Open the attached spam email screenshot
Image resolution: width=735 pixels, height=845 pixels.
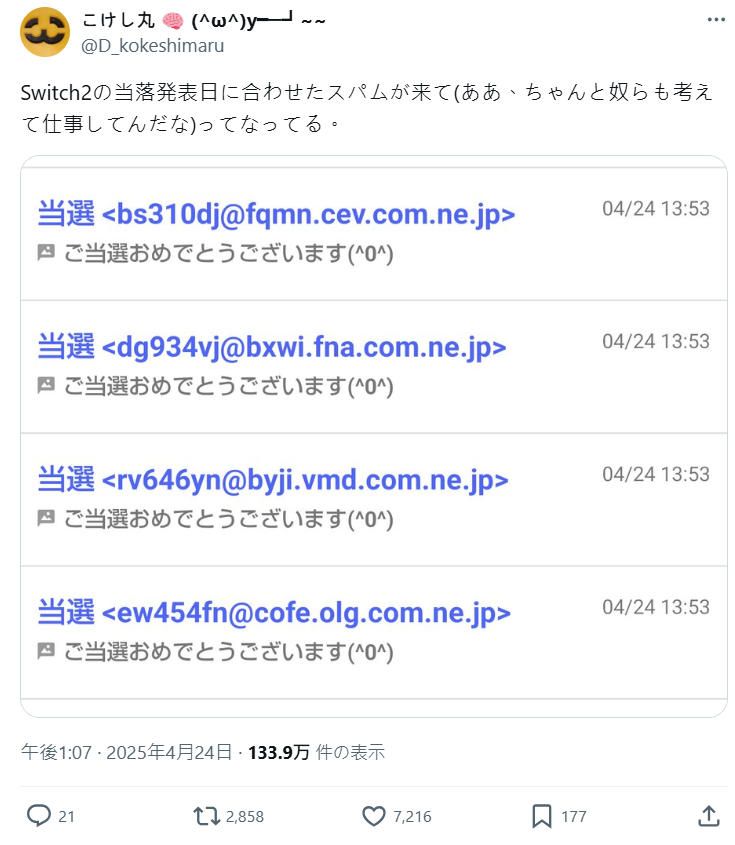pyautogui.click(x=373, y=436)
